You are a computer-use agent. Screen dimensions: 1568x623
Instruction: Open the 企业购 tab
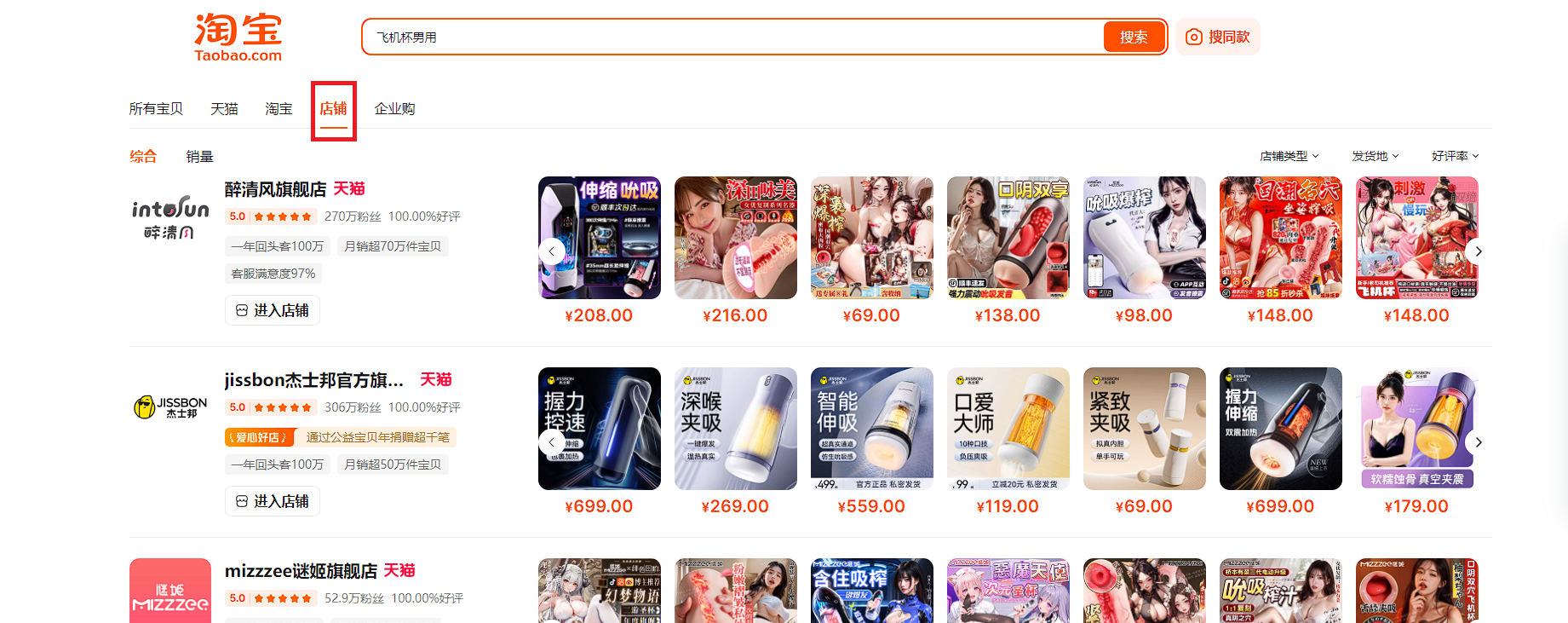point(394,109)
